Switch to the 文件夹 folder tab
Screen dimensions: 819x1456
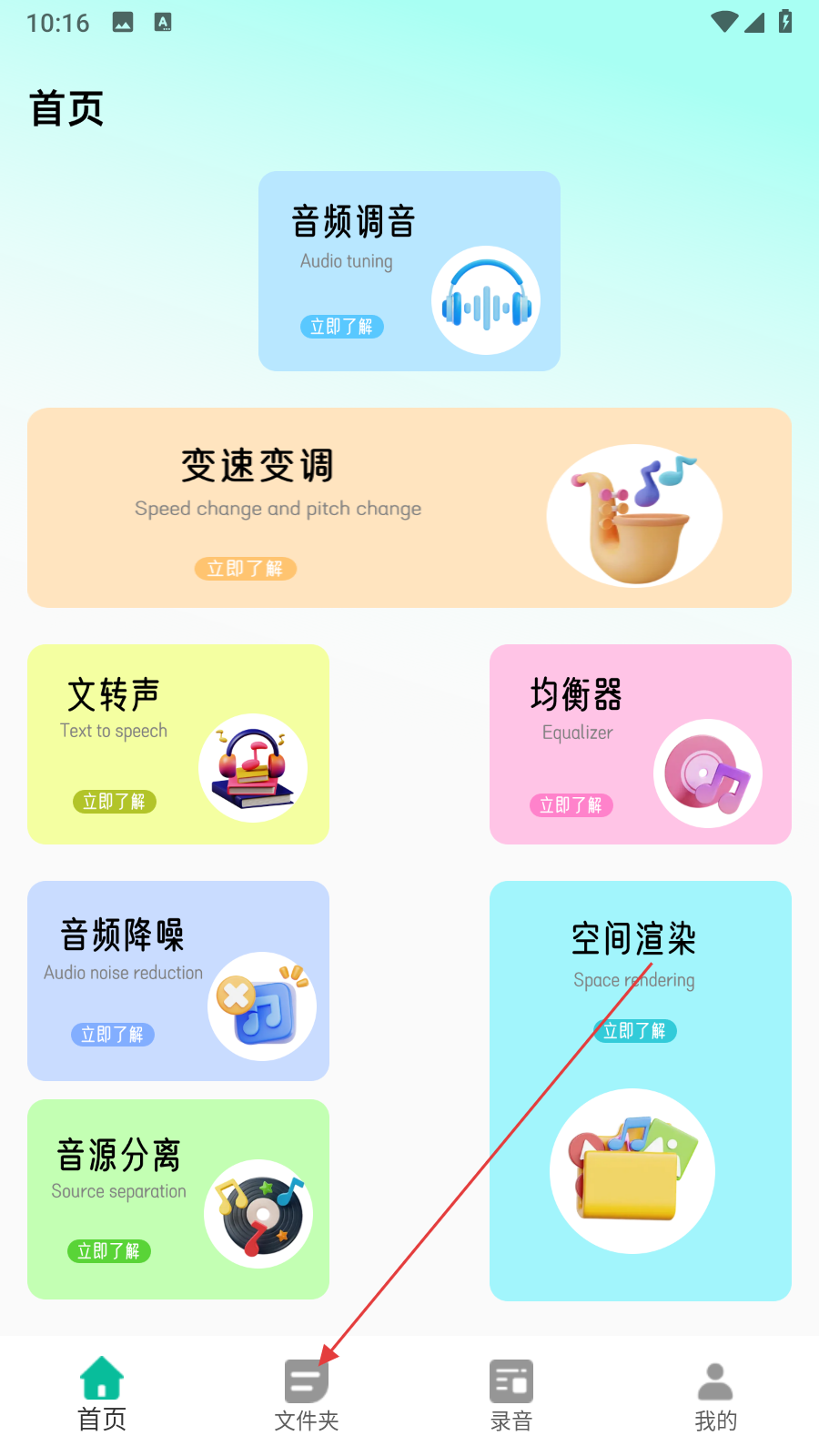pos(307,1394)
